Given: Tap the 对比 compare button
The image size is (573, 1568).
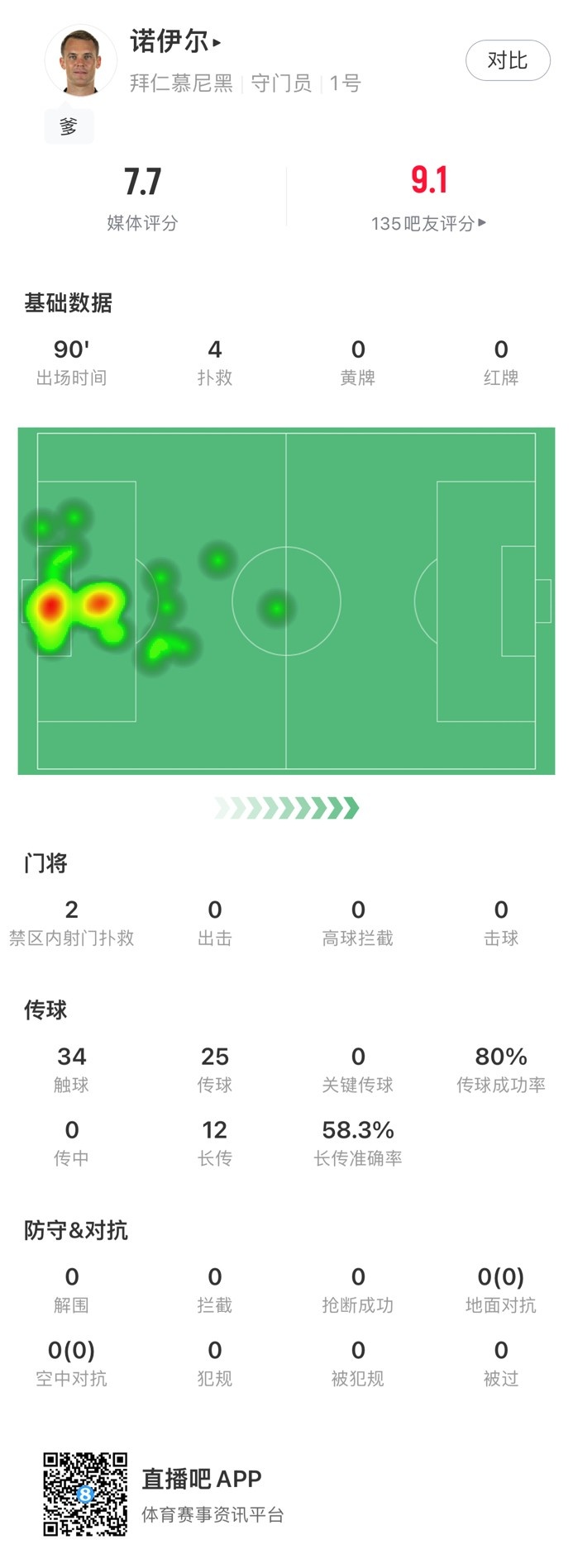Looking at the screenshot, I should [x=507, y=60].
